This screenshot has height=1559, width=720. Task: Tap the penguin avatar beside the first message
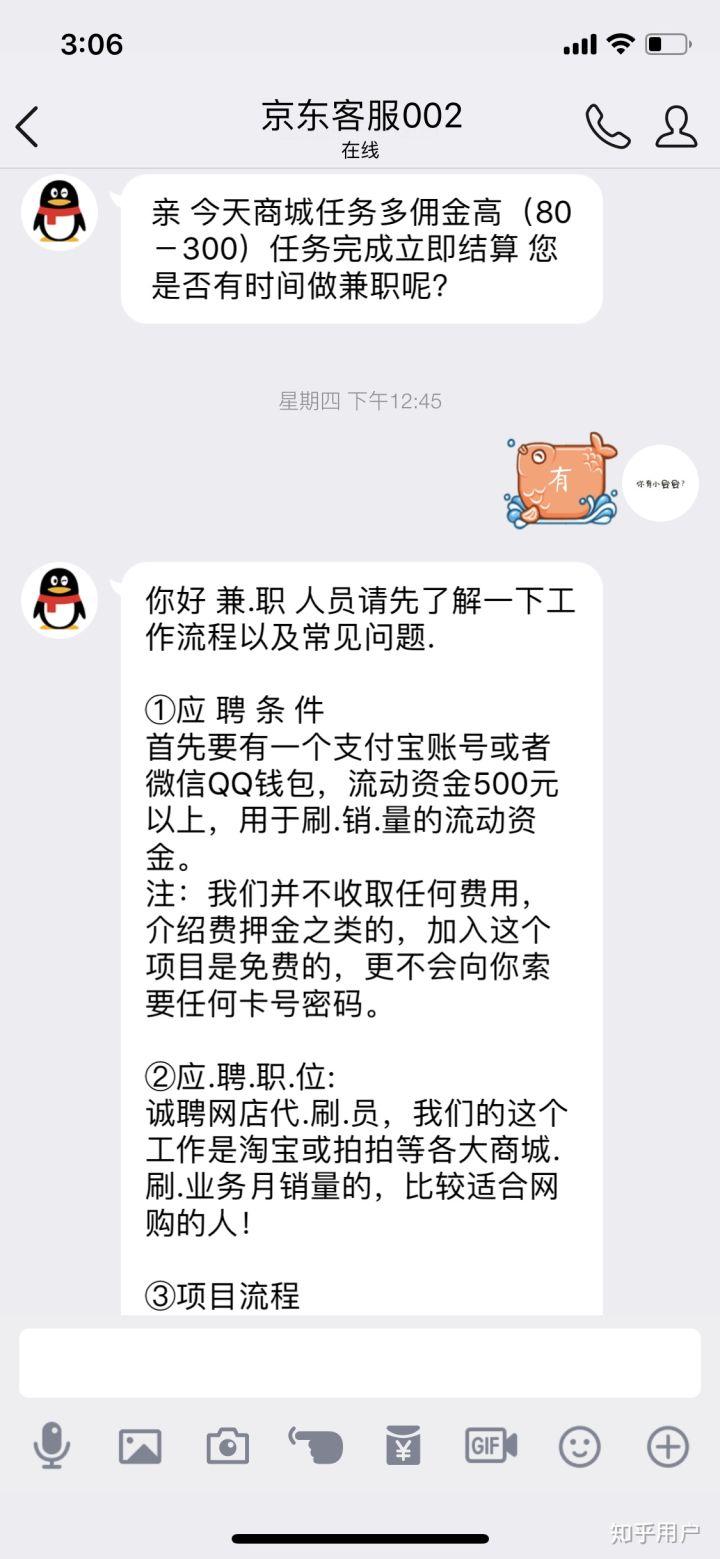(x=60, y=212)
